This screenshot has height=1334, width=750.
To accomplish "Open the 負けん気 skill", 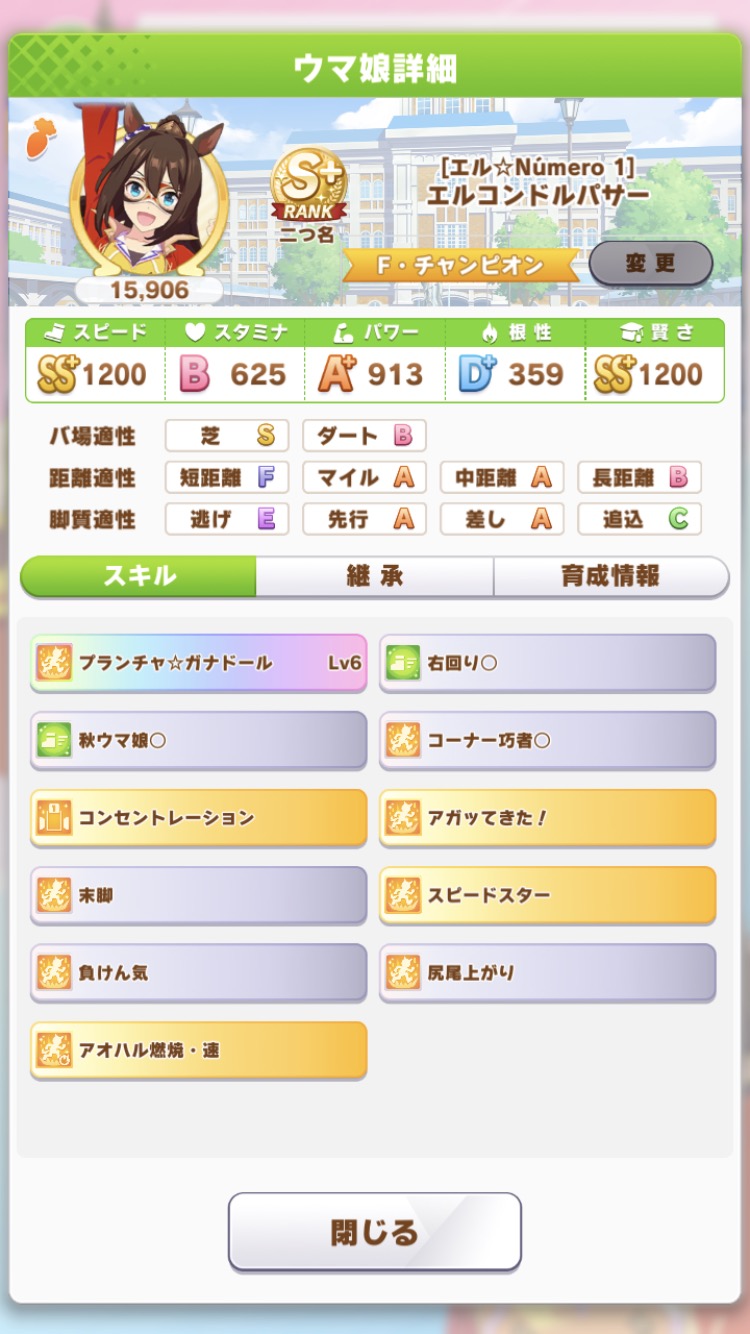I will tap(198, 972).
